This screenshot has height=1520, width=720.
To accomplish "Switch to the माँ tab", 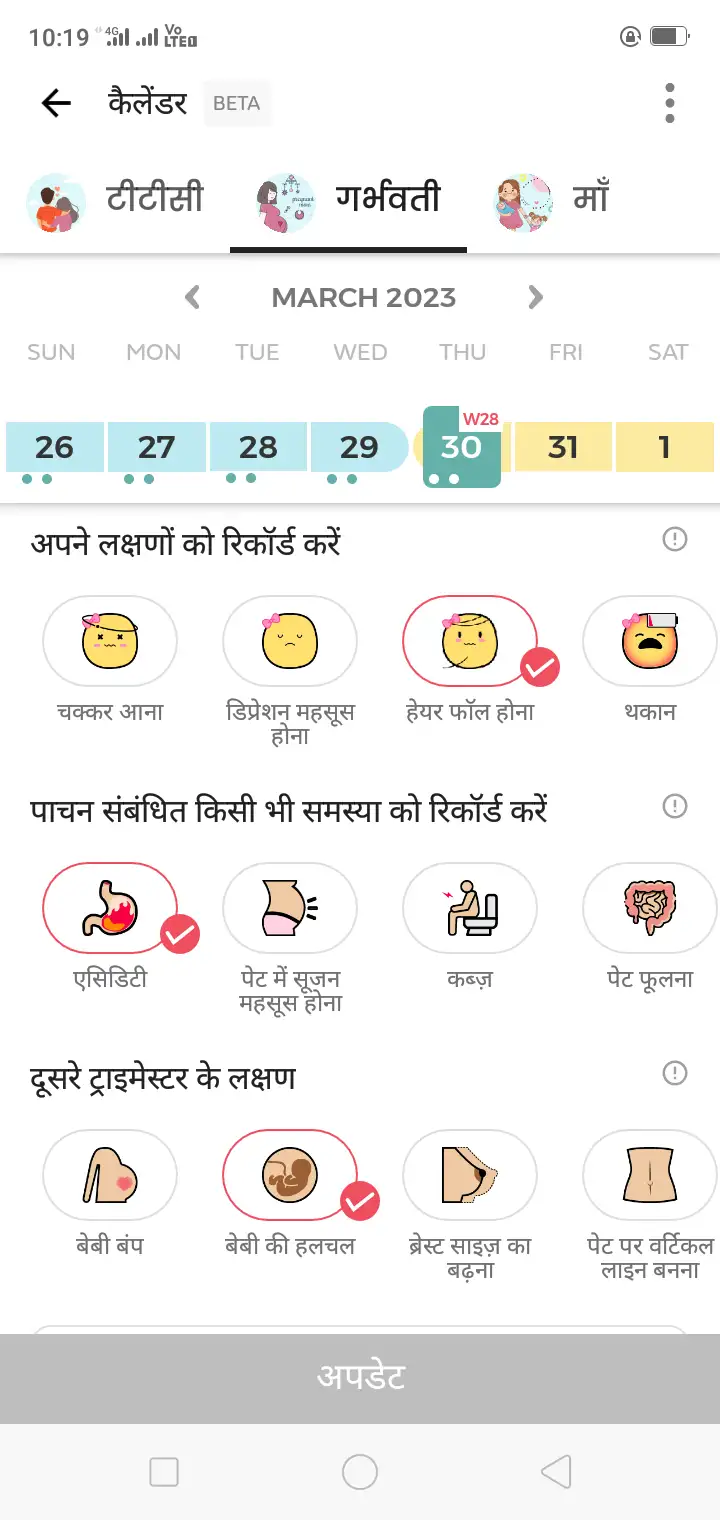I will click(551, 199).
